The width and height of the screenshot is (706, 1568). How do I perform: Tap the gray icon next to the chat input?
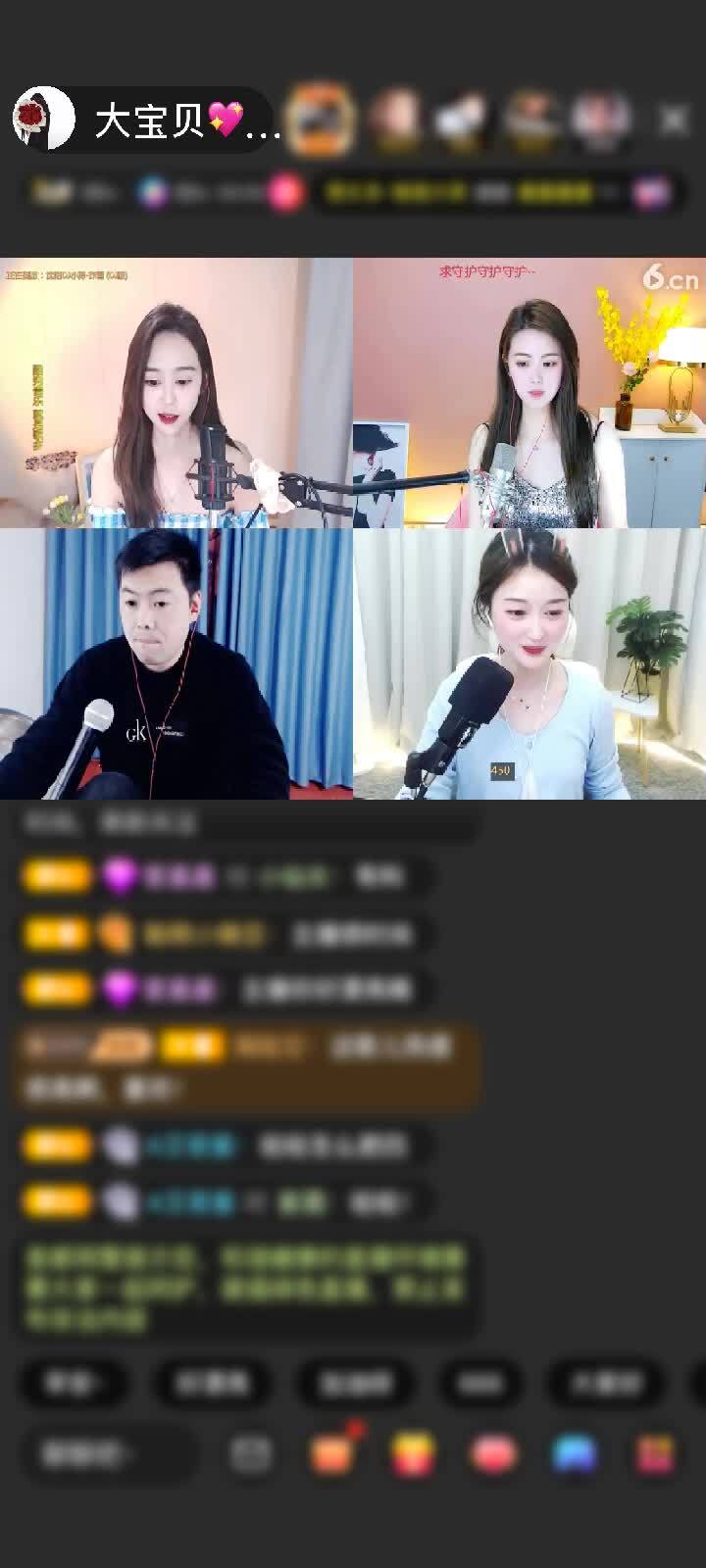(x=250, y=1454)
